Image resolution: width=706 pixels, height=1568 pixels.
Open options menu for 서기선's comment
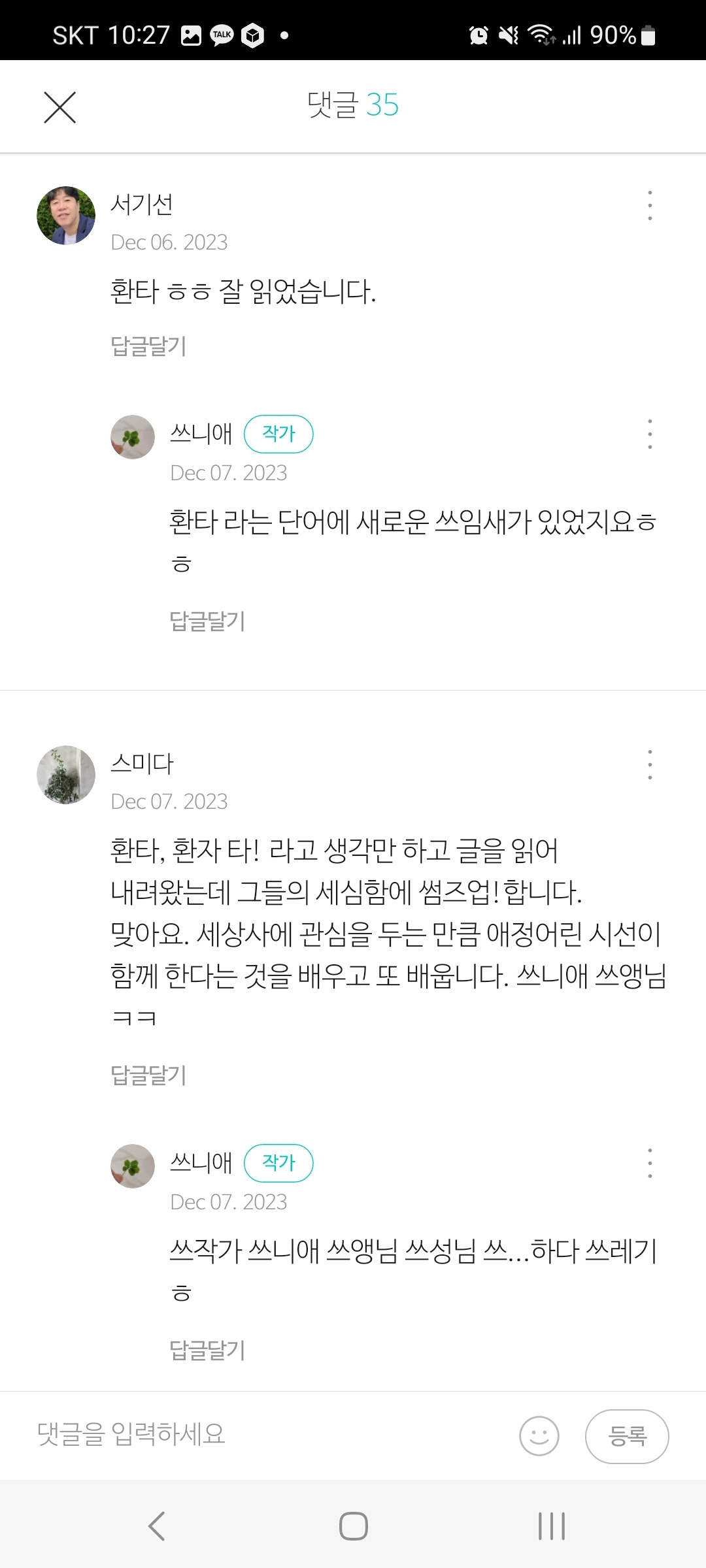pyautogui.click(x=649, y=204)
